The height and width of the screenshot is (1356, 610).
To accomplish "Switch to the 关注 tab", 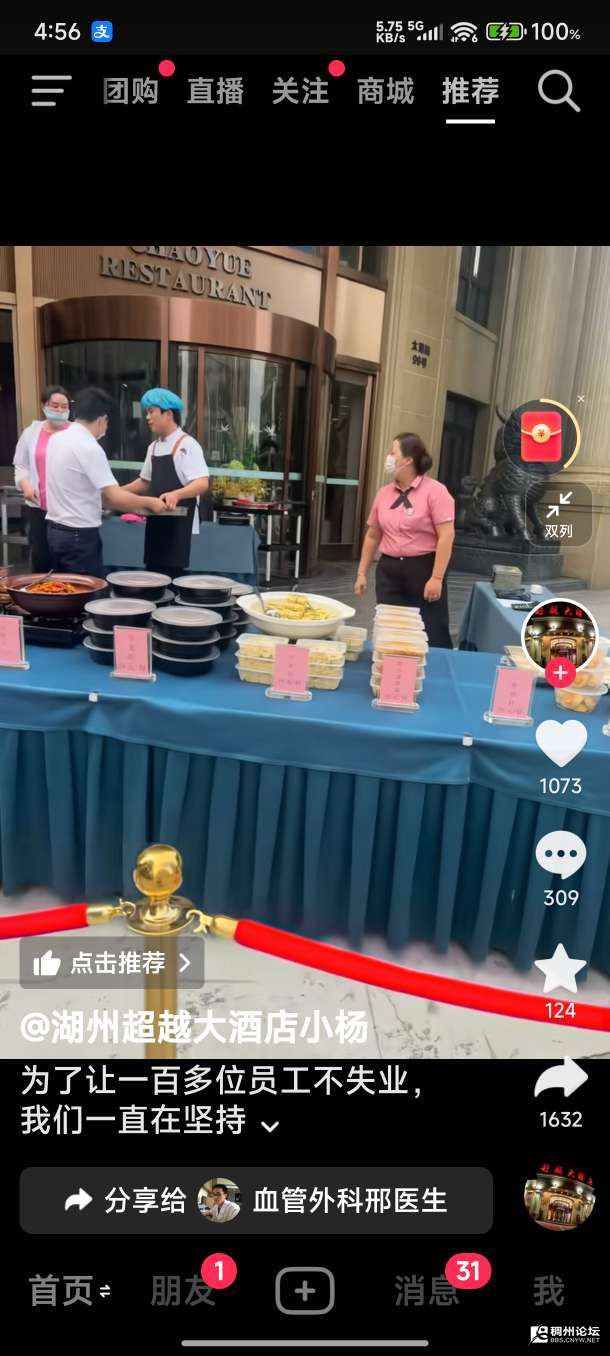I will (x=300, y=92).
